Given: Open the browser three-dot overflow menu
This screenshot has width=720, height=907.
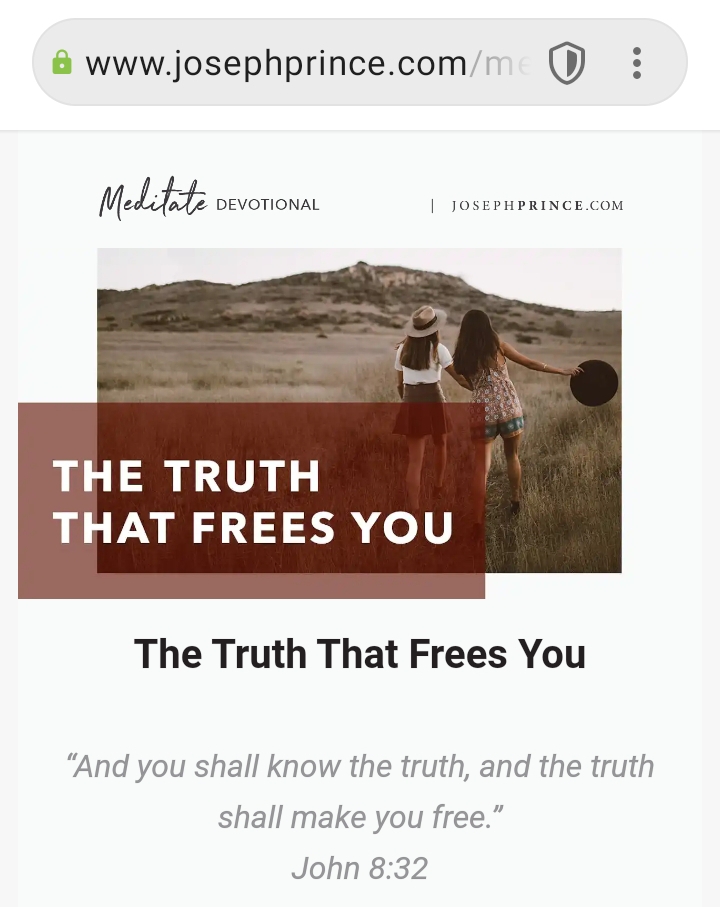Looking at the screenshot, I should coord(636,64).
